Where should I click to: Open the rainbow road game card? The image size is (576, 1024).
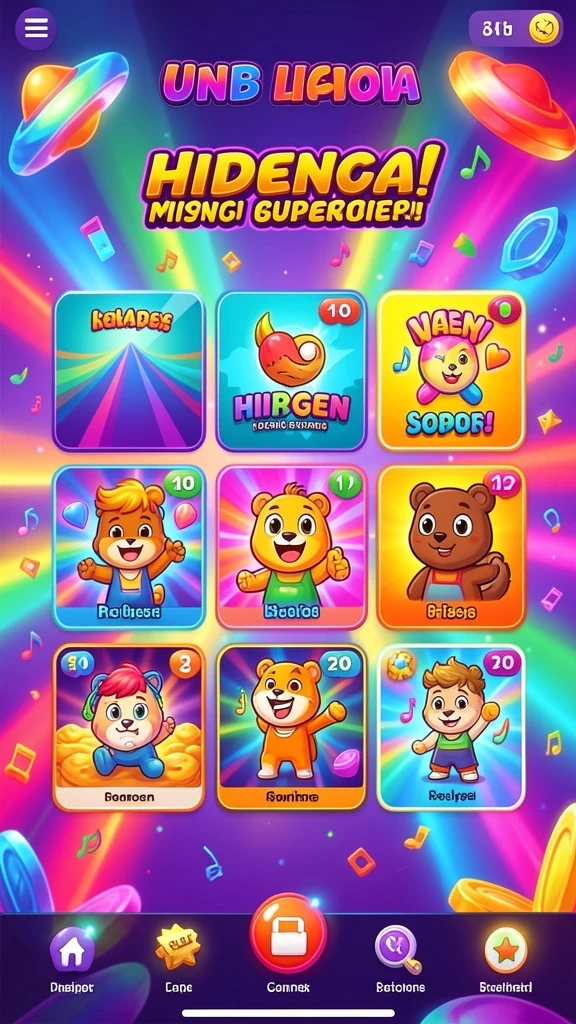[x=129, y=371]
